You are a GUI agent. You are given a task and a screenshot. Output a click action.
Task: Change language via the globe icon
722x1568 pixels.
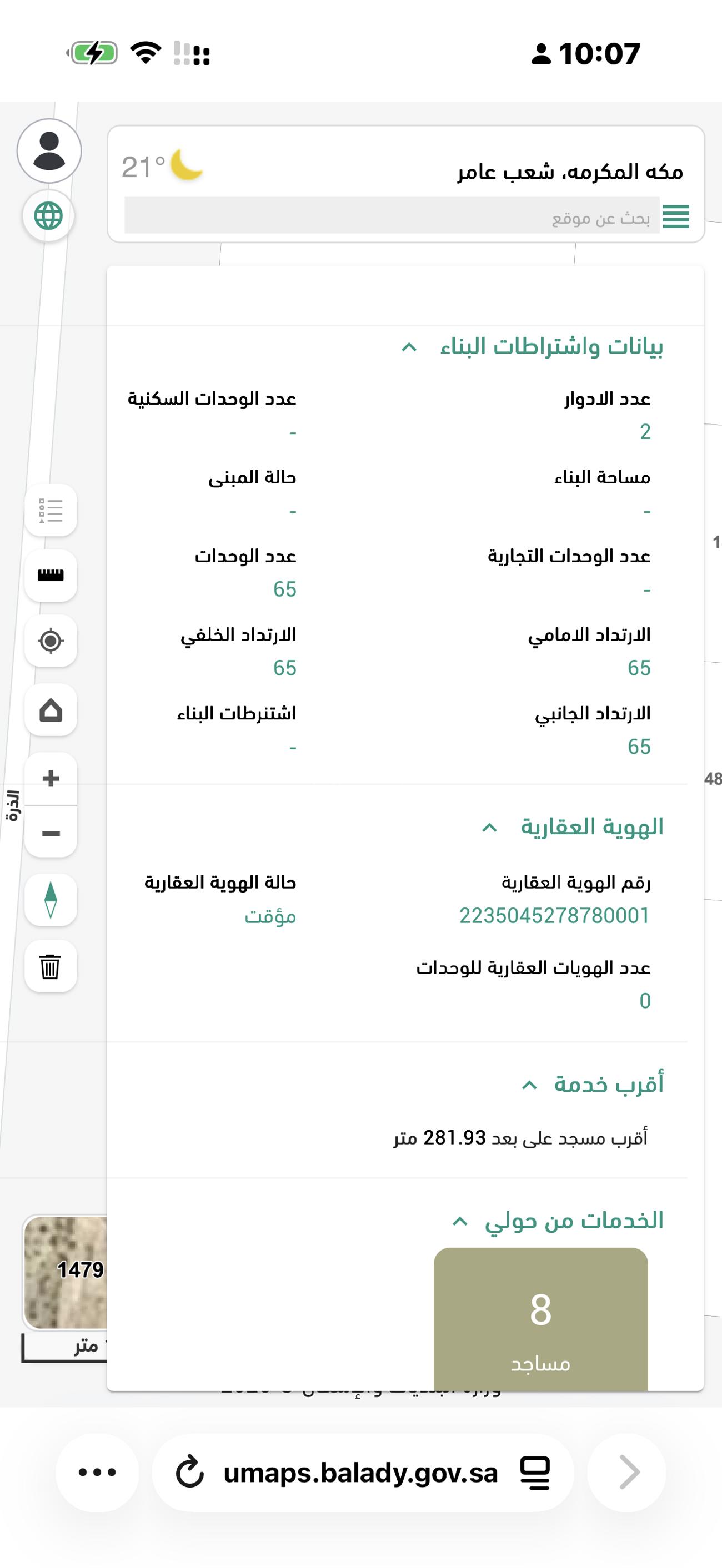(49, 216)
